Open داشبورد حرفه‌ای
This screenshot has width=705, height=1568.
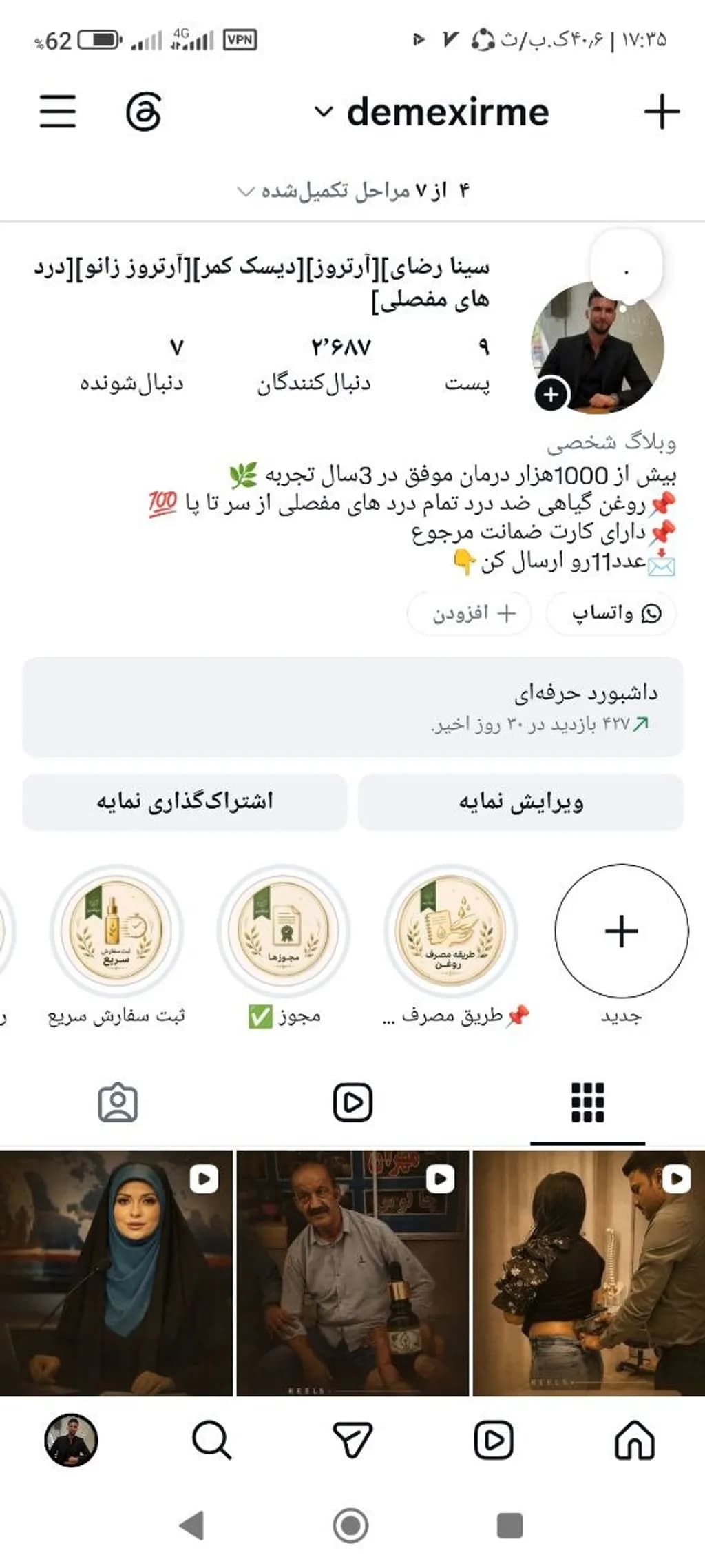[352, 707]
